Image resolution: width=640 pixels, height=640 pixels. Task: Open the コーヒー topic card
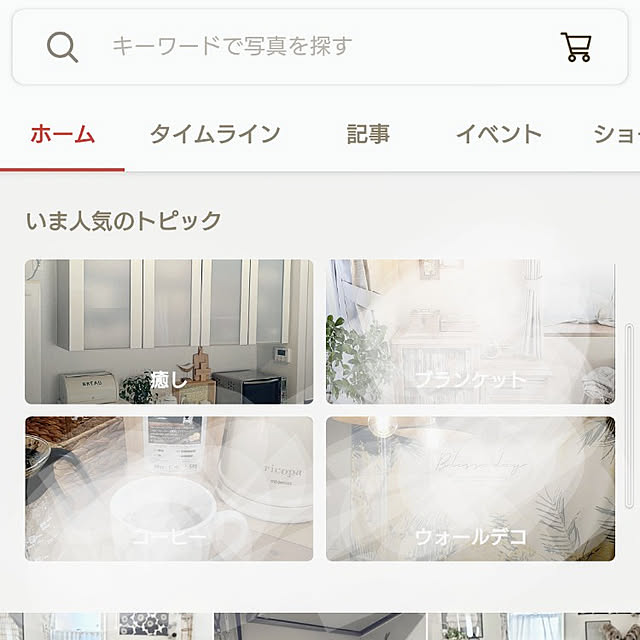pyautogui.click(x=169, y=489)
